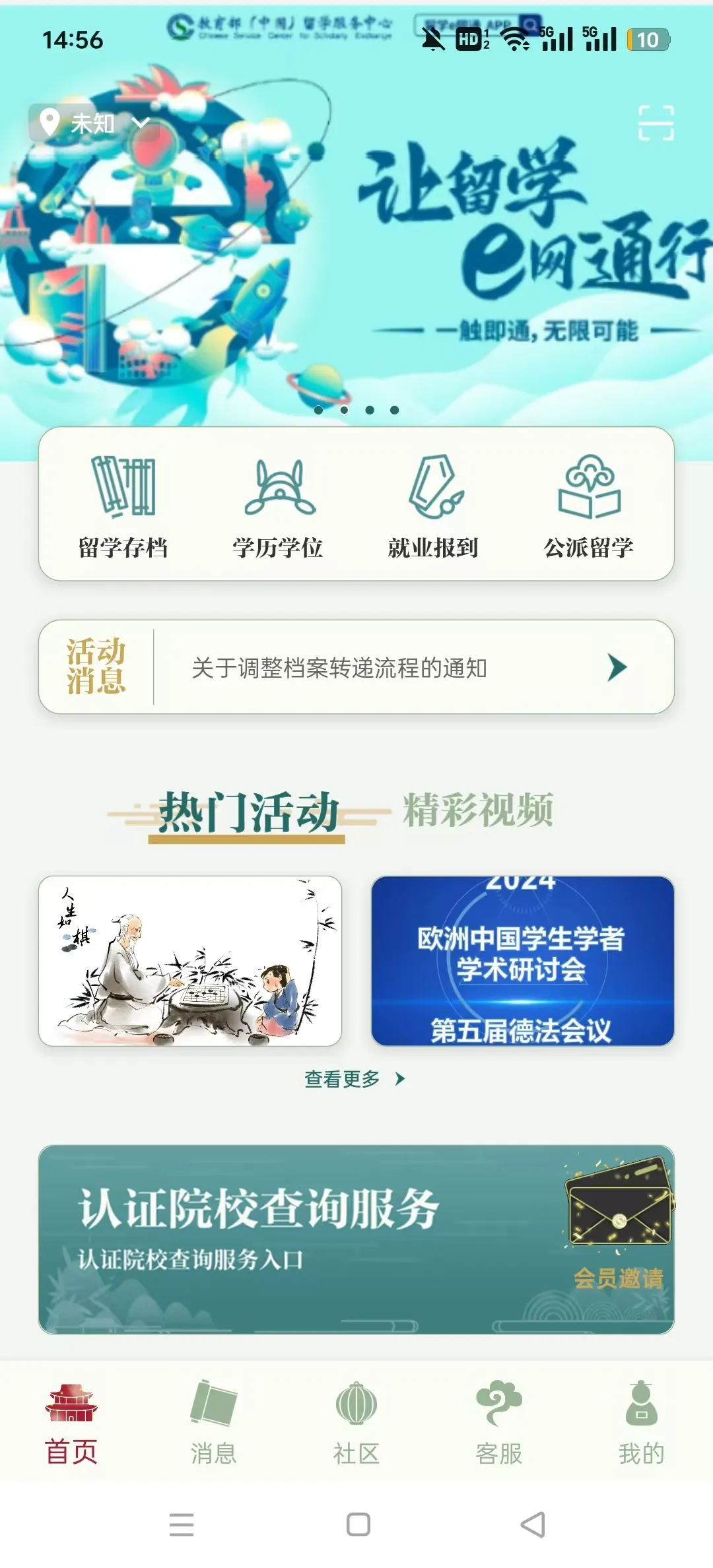The height and width of the screenshot is (1568, 713).
Task: Select the 热门活动 tab
Action: coord(248,812)
